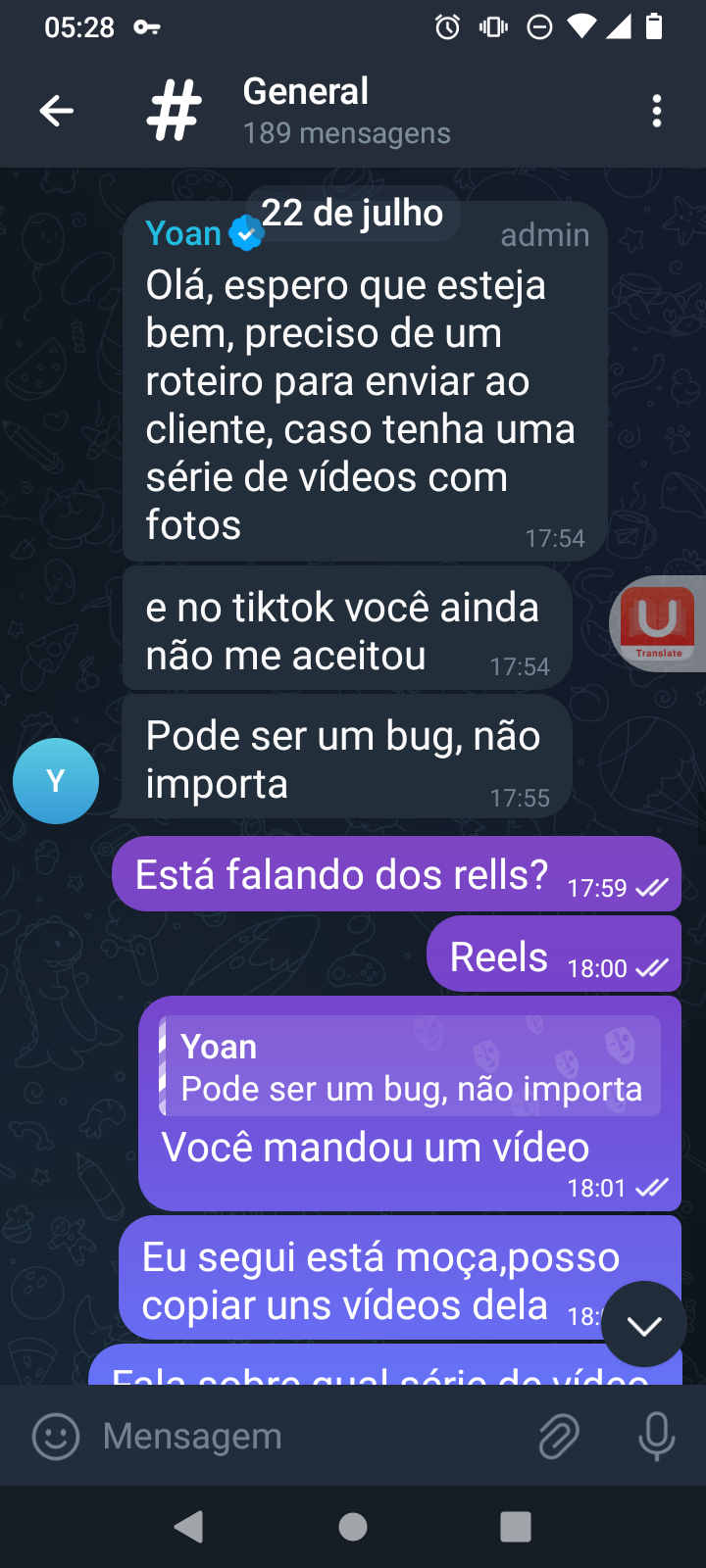The image size is (706, 1568).
Task: Go back using the header arrow
Action: pos(57,111)
